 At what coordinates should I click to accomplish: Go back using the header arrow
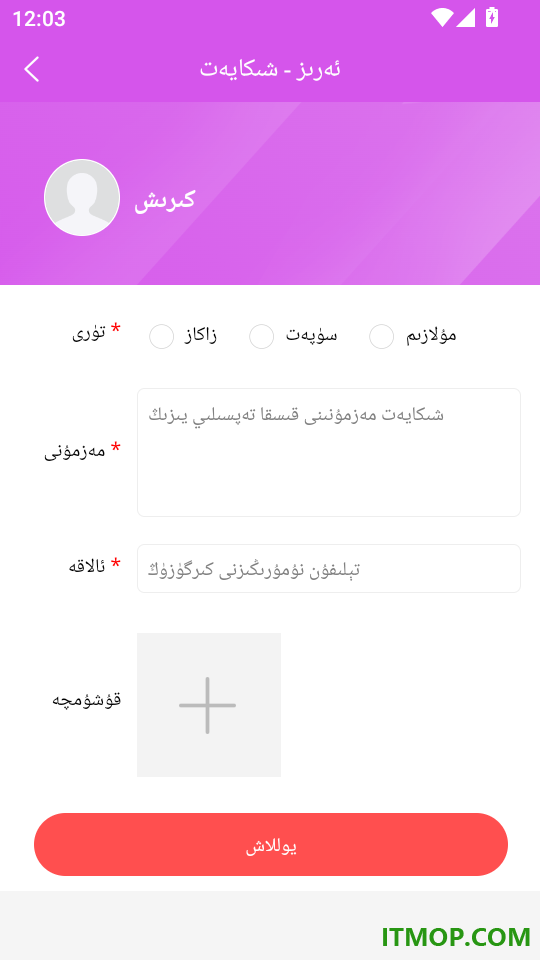(x=32, y=69)
